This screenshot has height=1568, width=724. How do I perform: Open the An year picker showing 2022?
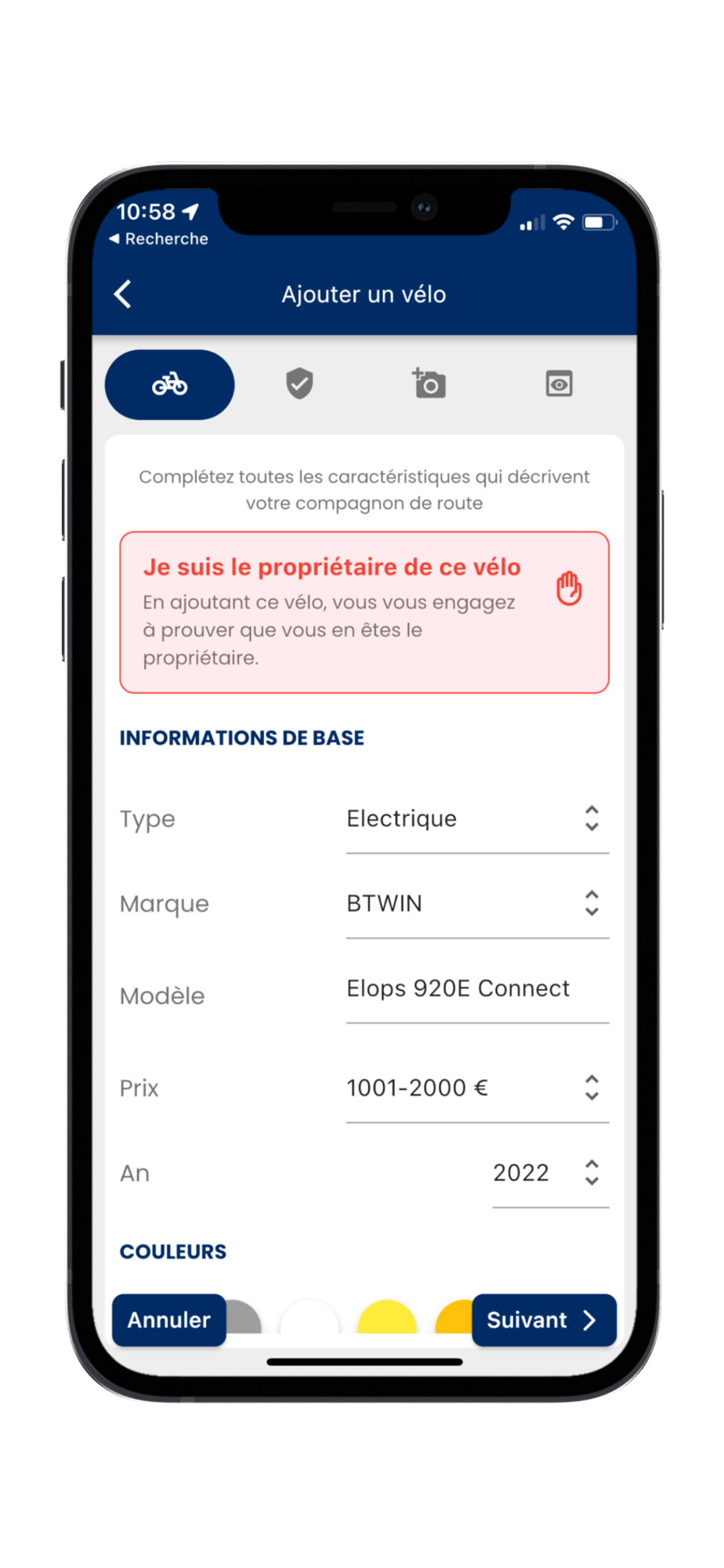coord(550,1174)
